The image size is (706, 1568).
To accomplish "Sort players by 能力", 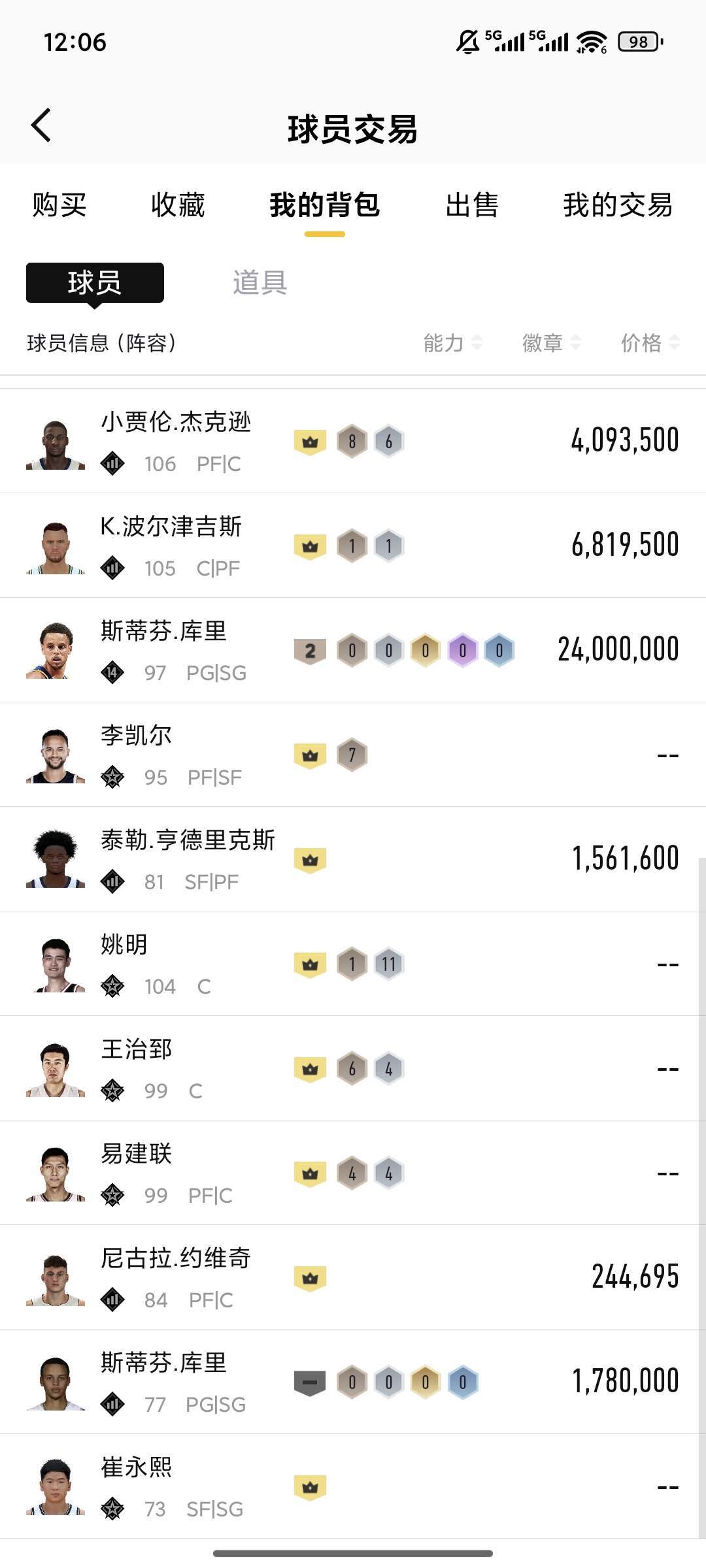I will tap(452, 343).
